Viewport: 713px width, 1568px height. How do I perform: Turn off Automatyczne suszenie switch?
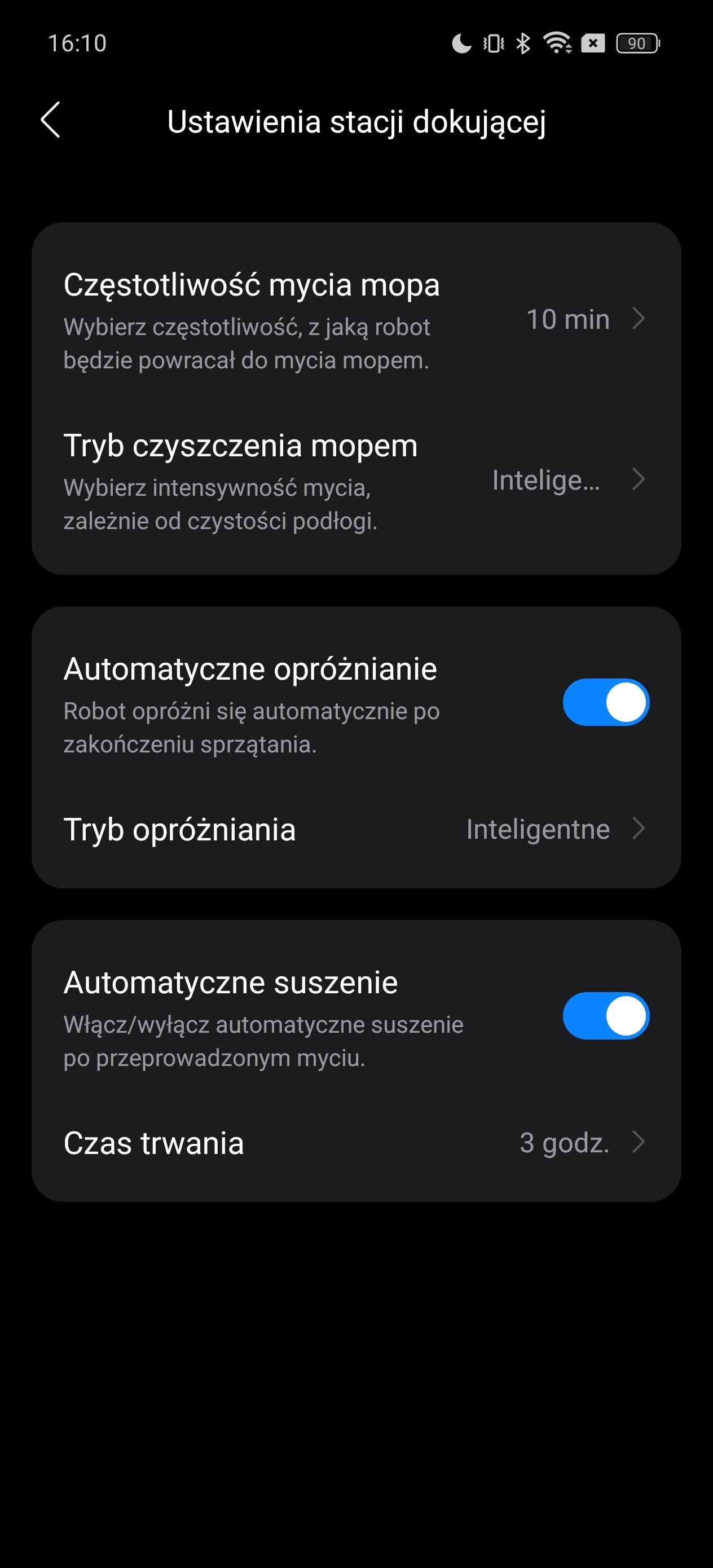point(606,1016)
